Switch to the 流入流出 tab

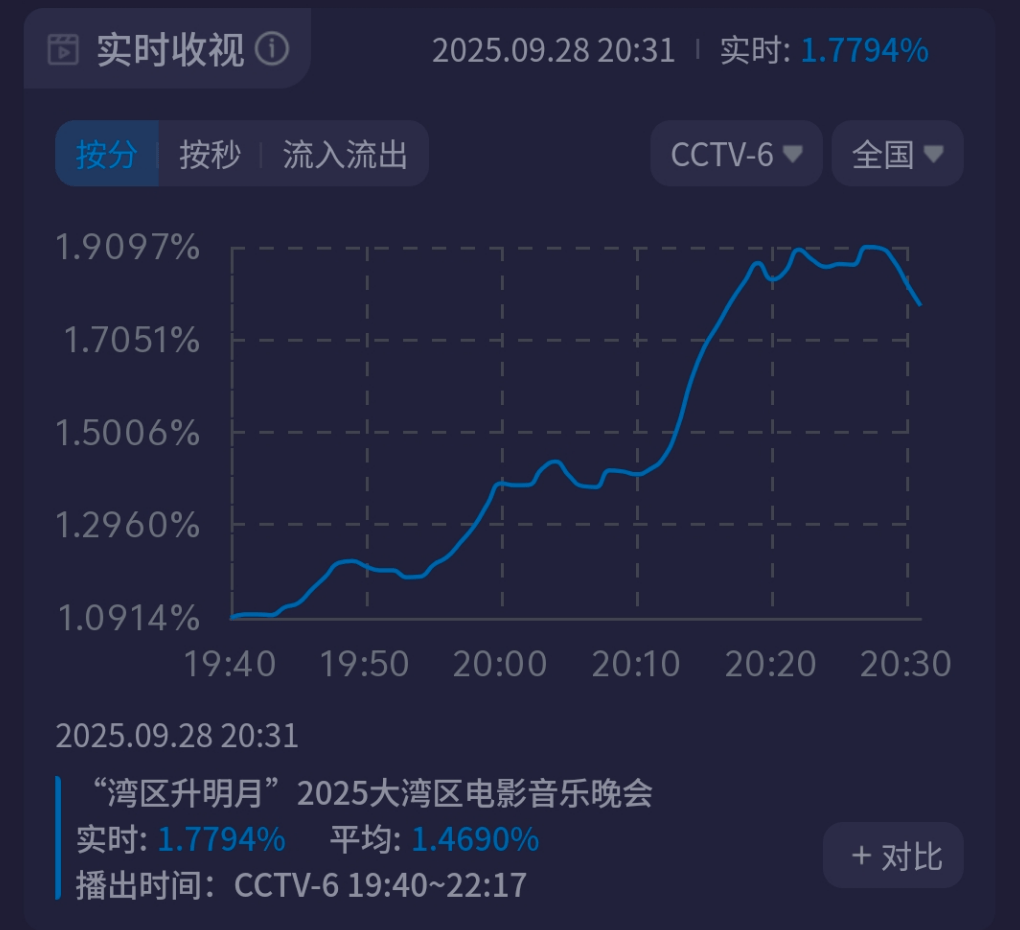[x=345, y=154]
